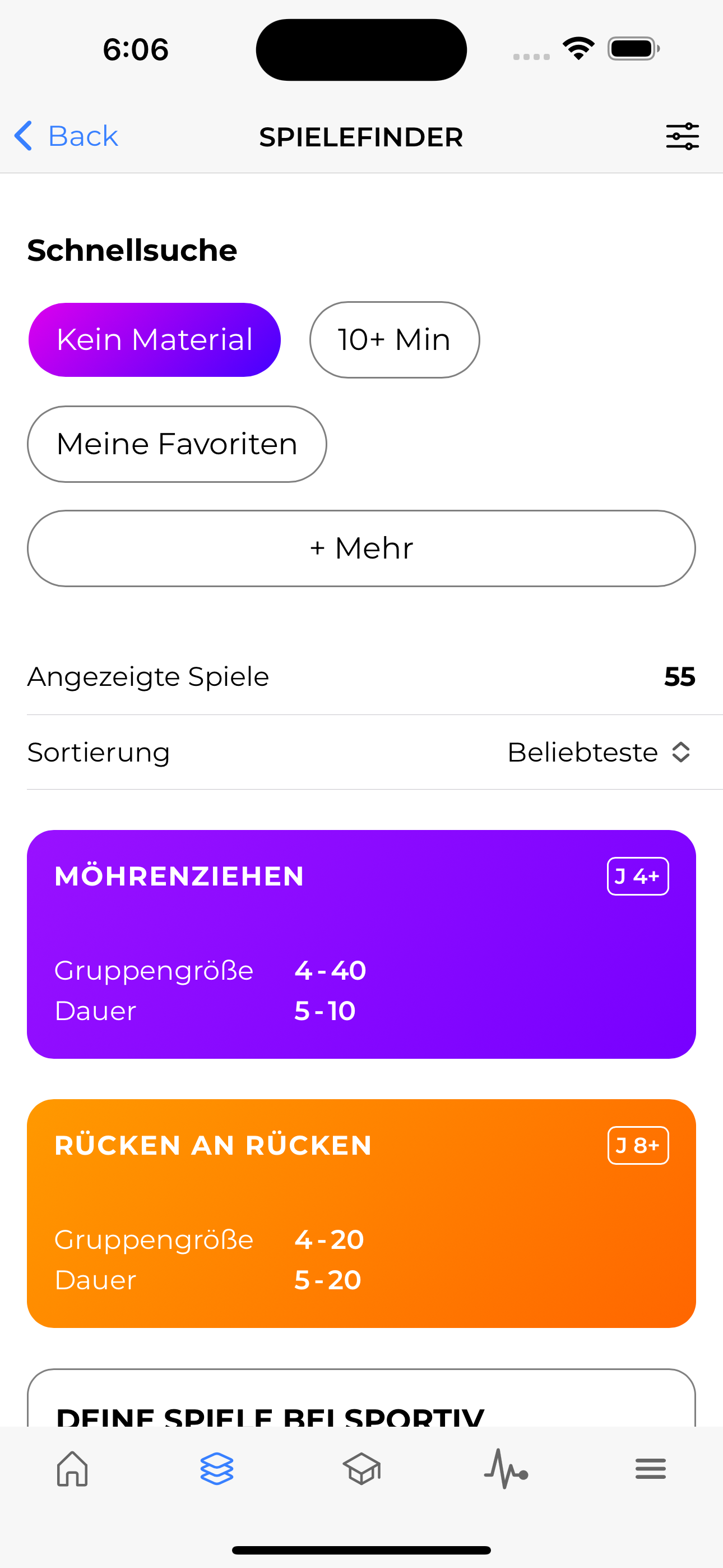Open the filter settings icon

click(682, 136)
